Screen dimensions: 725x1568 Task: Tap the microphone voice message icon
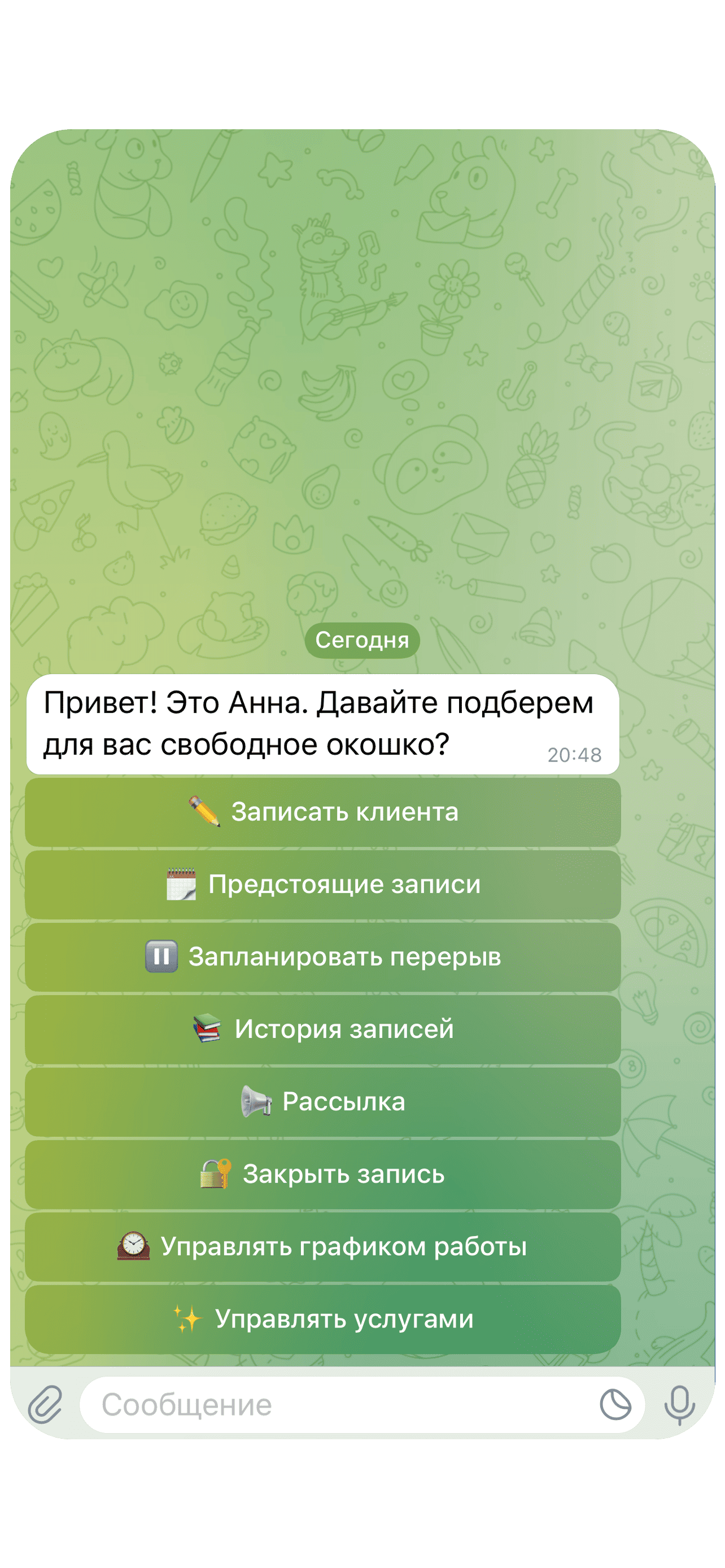pos(679,1405)
